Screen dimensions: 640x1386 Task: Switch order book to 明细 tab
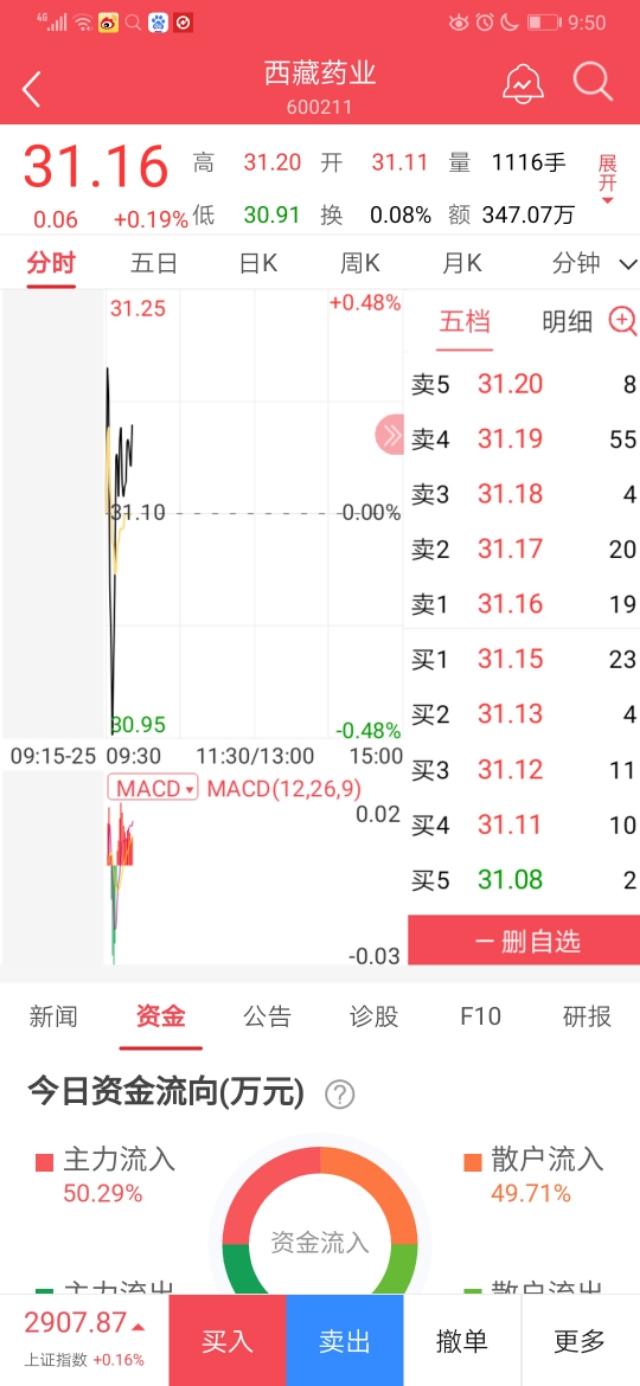click(567, 322)
